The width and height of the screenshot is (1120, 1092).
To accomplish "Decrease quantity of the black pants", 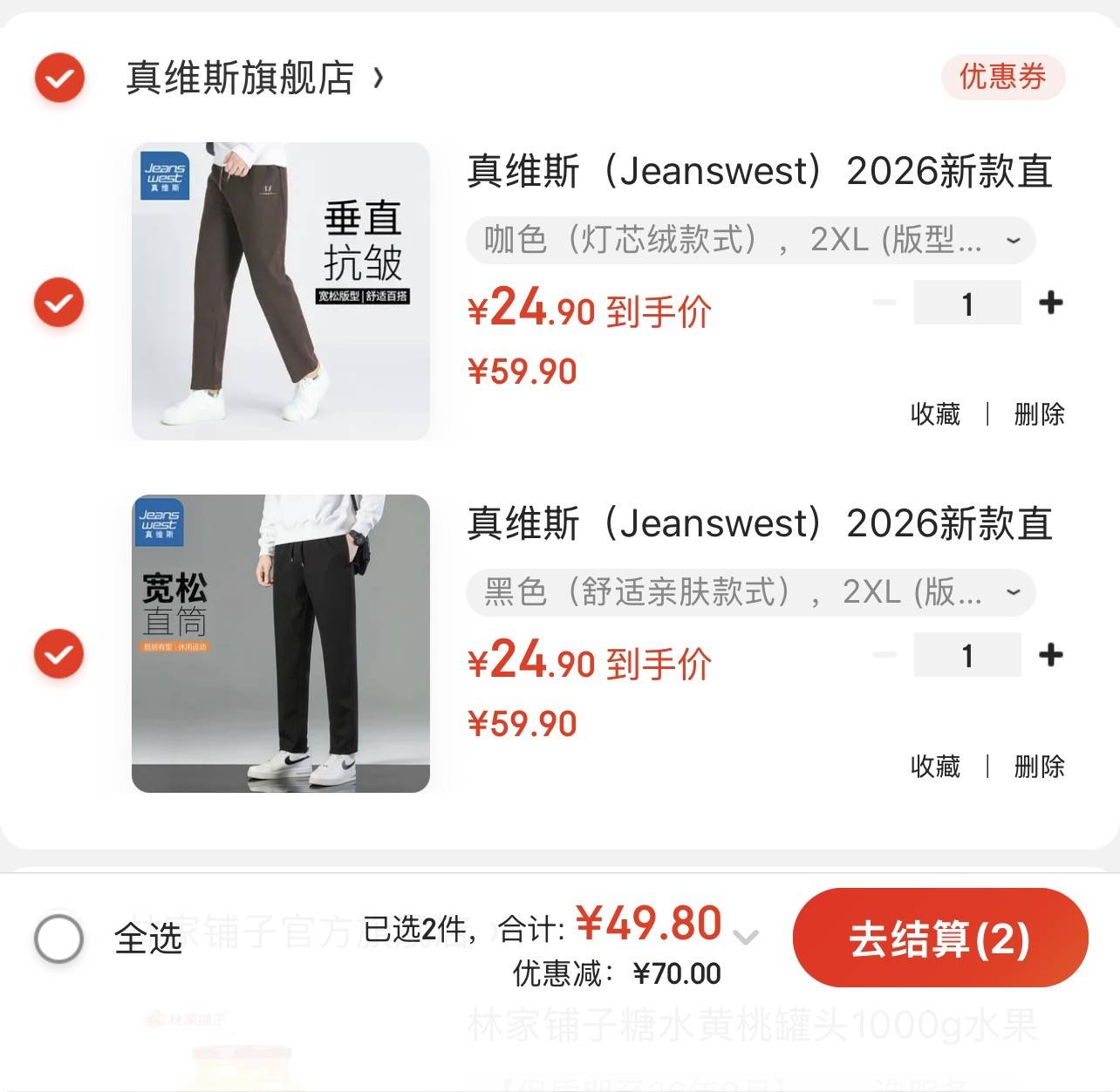I will (884, 654).
